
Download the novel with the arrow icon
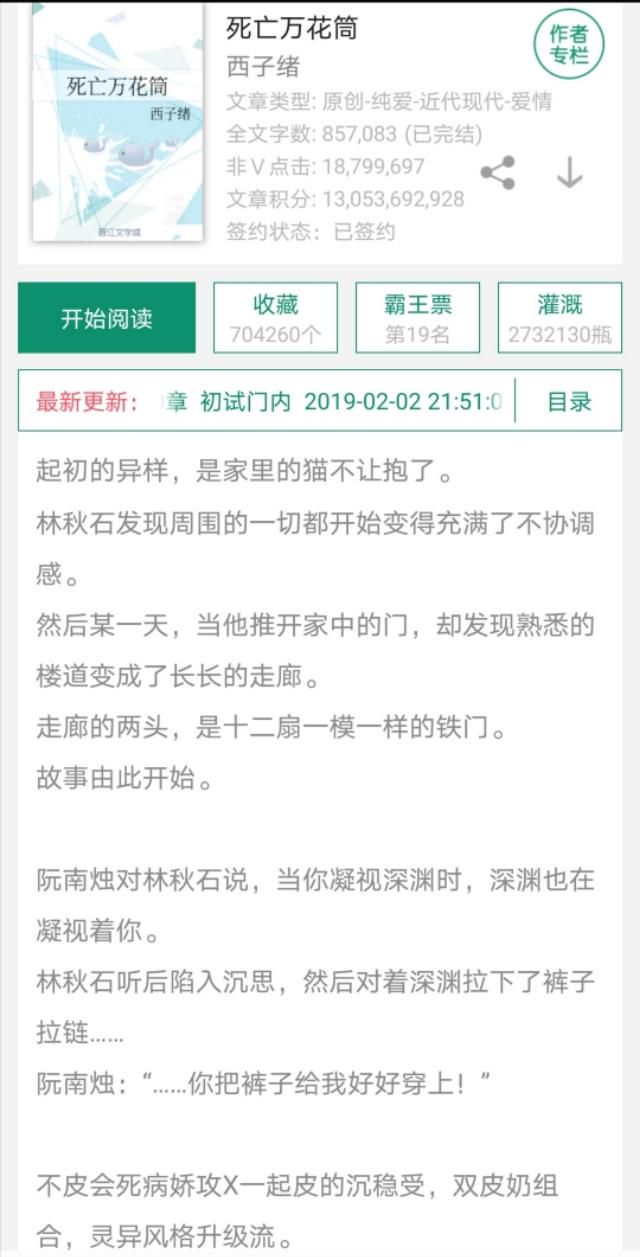(x=569, y=173)
